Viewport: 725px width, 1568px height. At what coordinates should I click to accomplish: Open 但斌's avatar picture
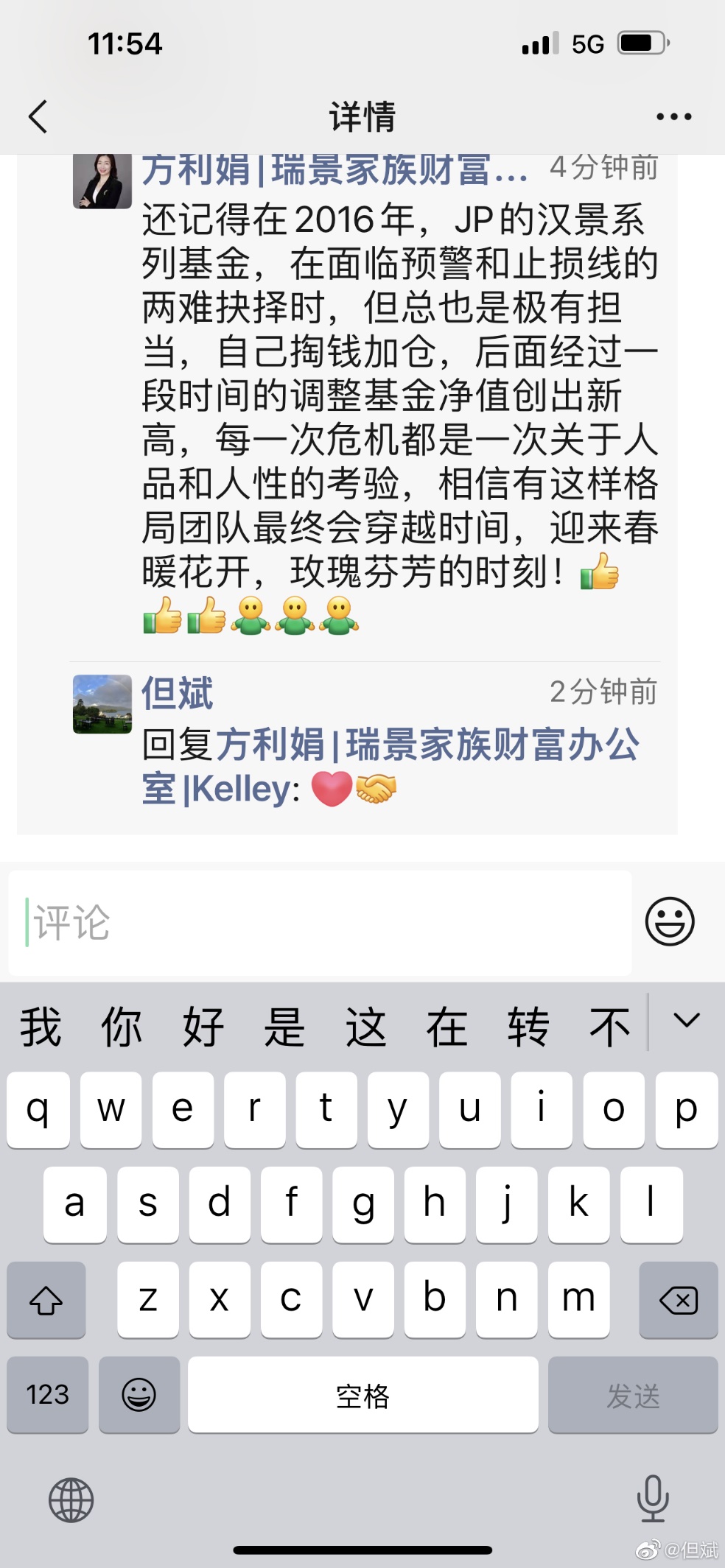tap(102, 704)
